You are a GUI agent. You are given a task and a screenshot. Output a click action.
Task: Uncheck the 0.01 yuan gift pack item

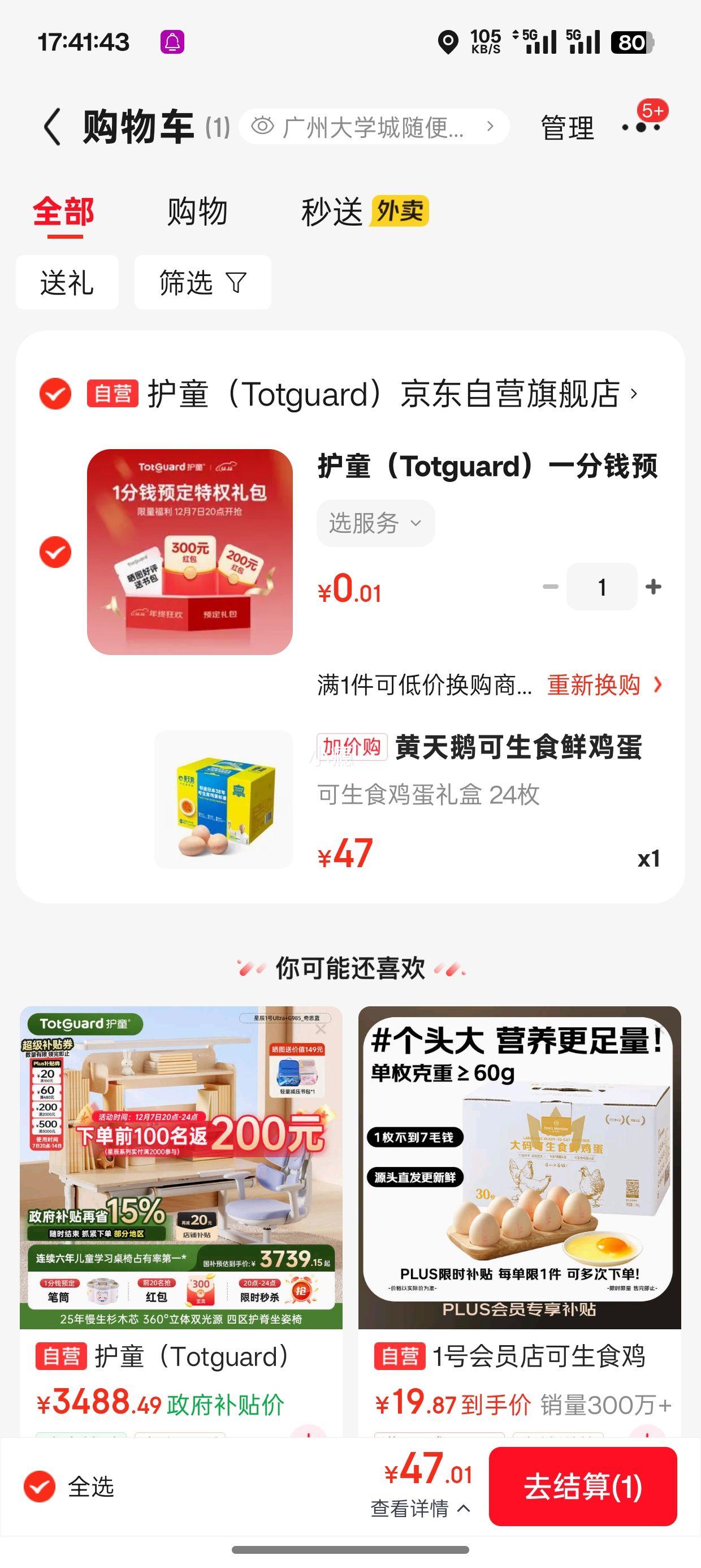55,553
